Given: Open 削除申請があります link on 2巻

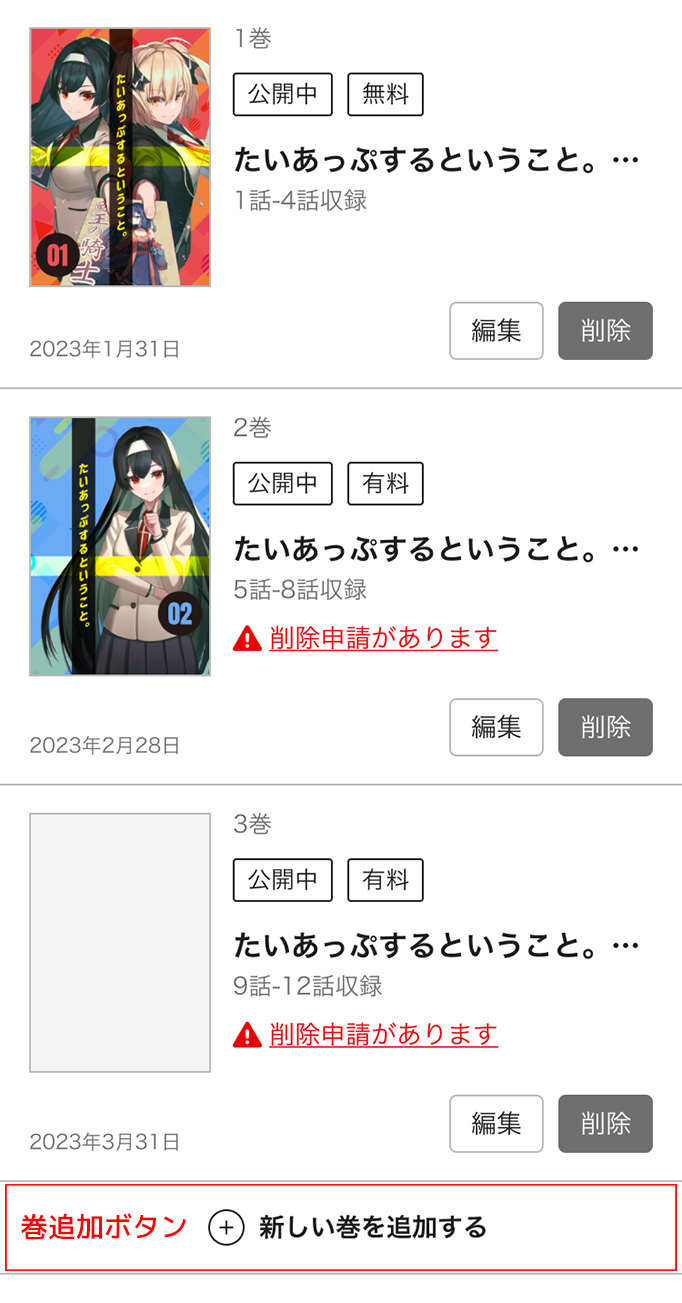Looking at the screenshot, I should [383, 638].
